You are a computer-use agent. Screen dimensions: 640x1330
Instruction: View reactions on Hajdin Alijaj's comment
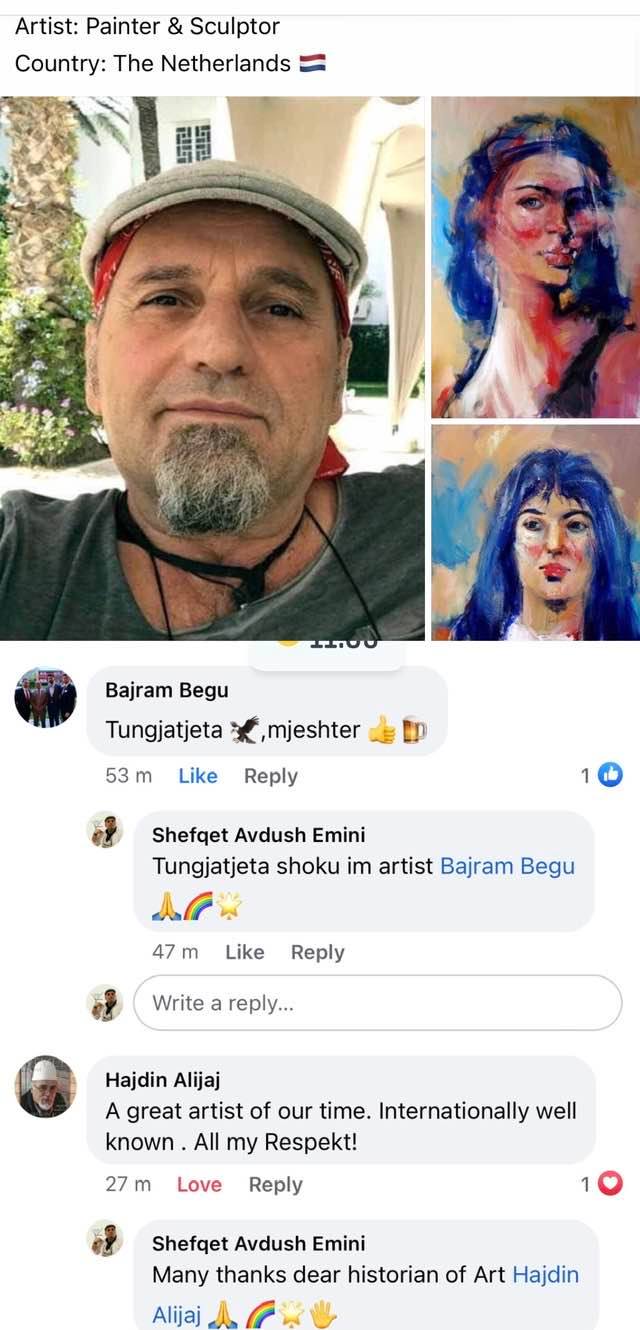coord(603,1184)
